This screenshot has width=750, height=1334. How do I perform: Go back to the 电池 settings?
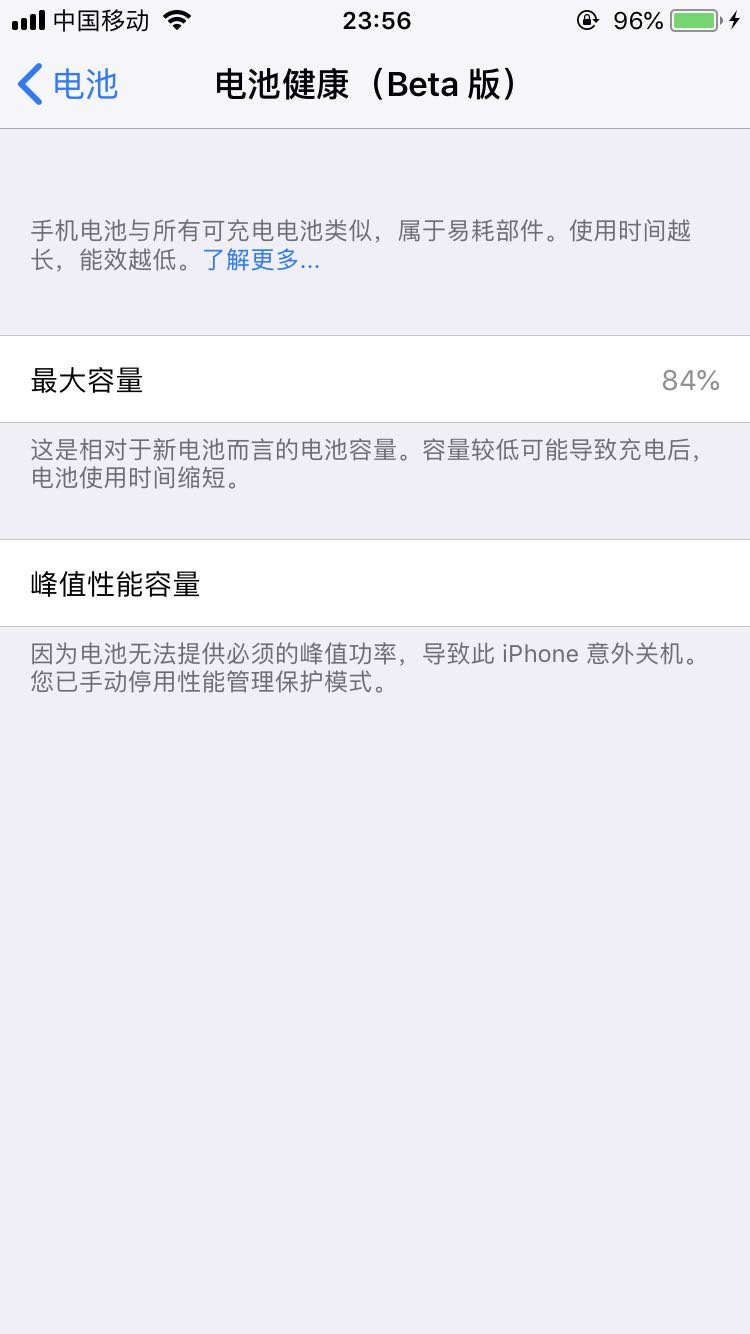tap(68, 84)
